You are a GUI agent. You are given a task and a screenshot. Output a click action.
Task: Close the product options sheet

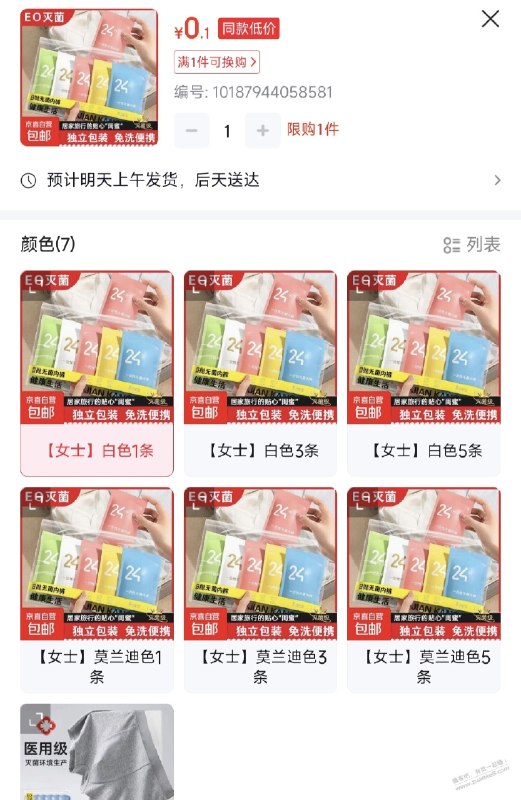tap(490, 19)
